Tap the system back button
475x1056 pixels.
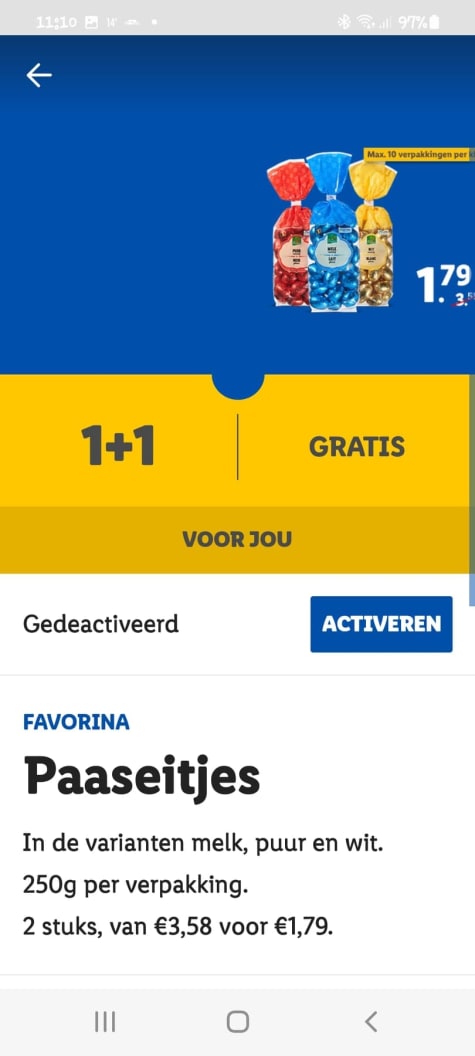371,1022
